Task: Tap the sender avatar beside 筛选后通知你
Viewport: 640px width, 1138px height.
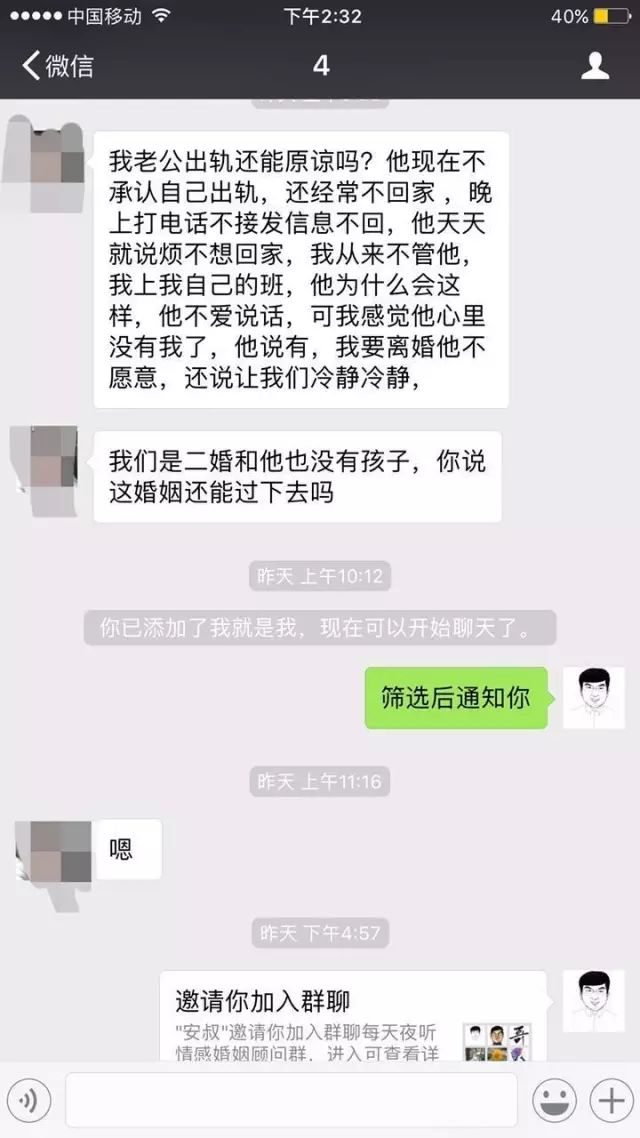Action: (x=594, y=698)
